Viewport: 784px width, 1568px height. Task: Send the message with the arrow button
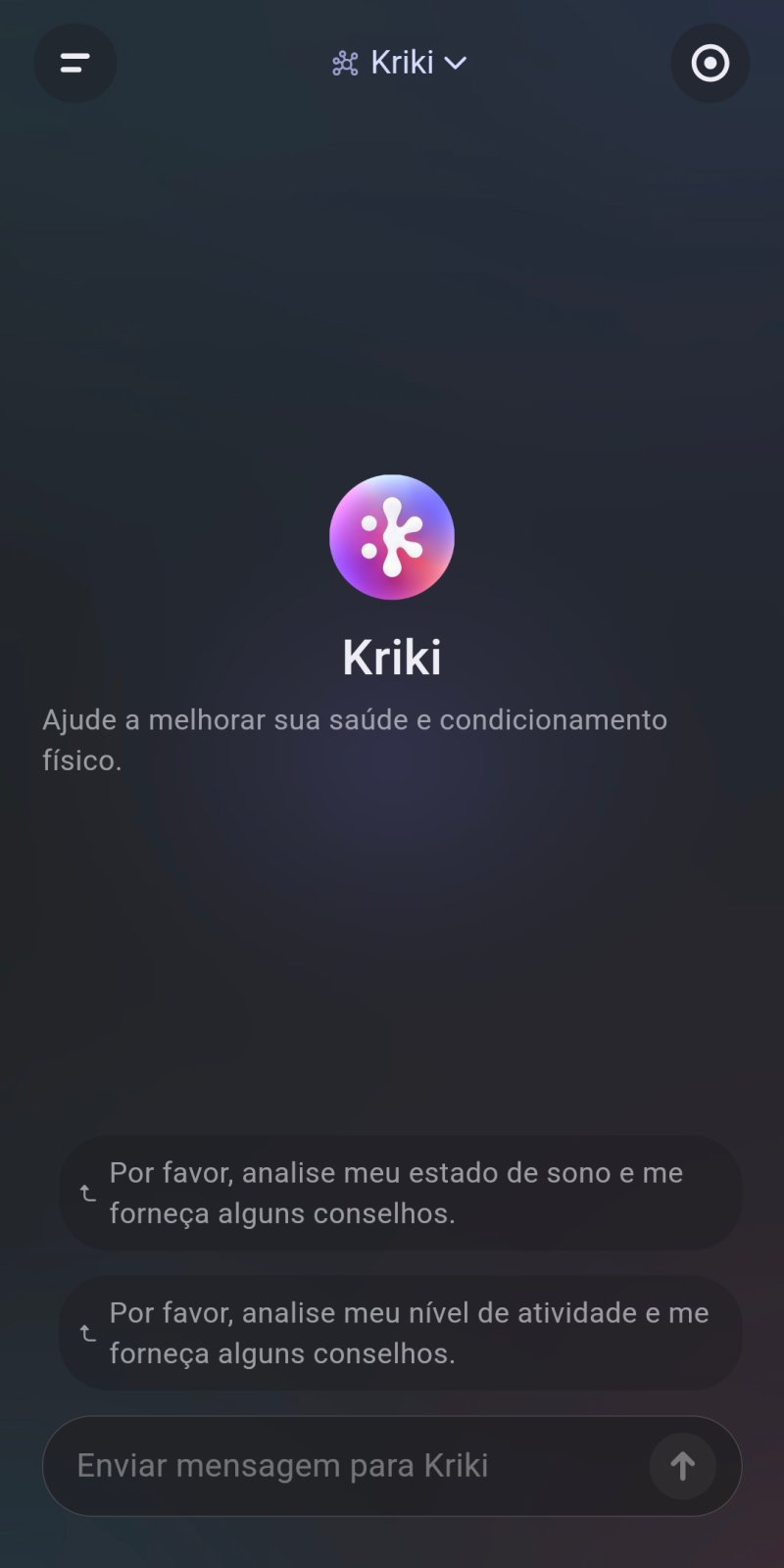(x=682, y=1466)
